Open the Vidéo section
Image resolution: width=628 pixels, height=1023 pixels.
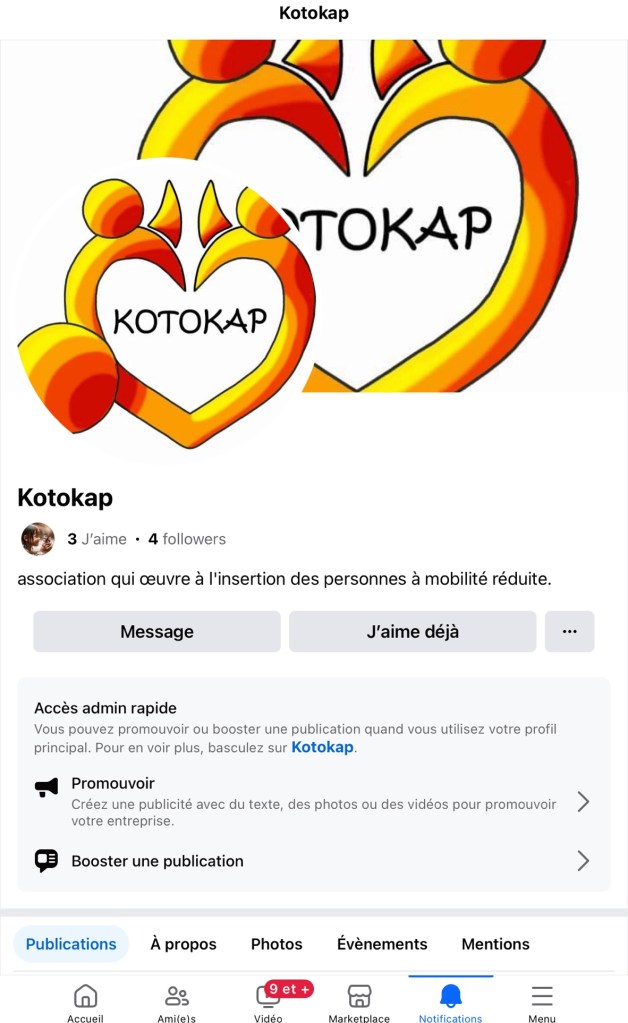click(x=268, y=1002)
